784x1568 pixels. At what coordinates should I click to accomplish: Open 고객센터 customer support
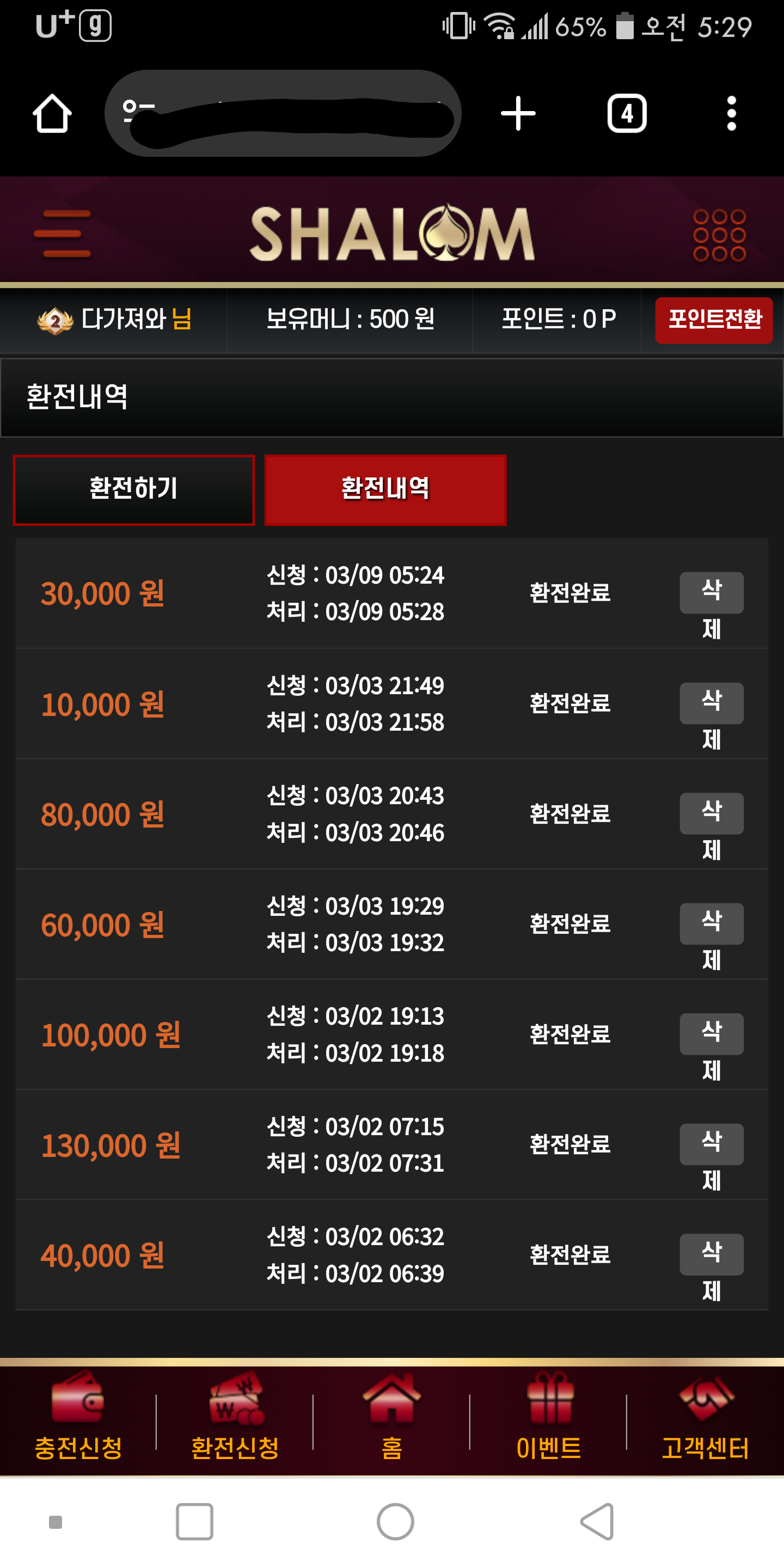click(705, 1417)
